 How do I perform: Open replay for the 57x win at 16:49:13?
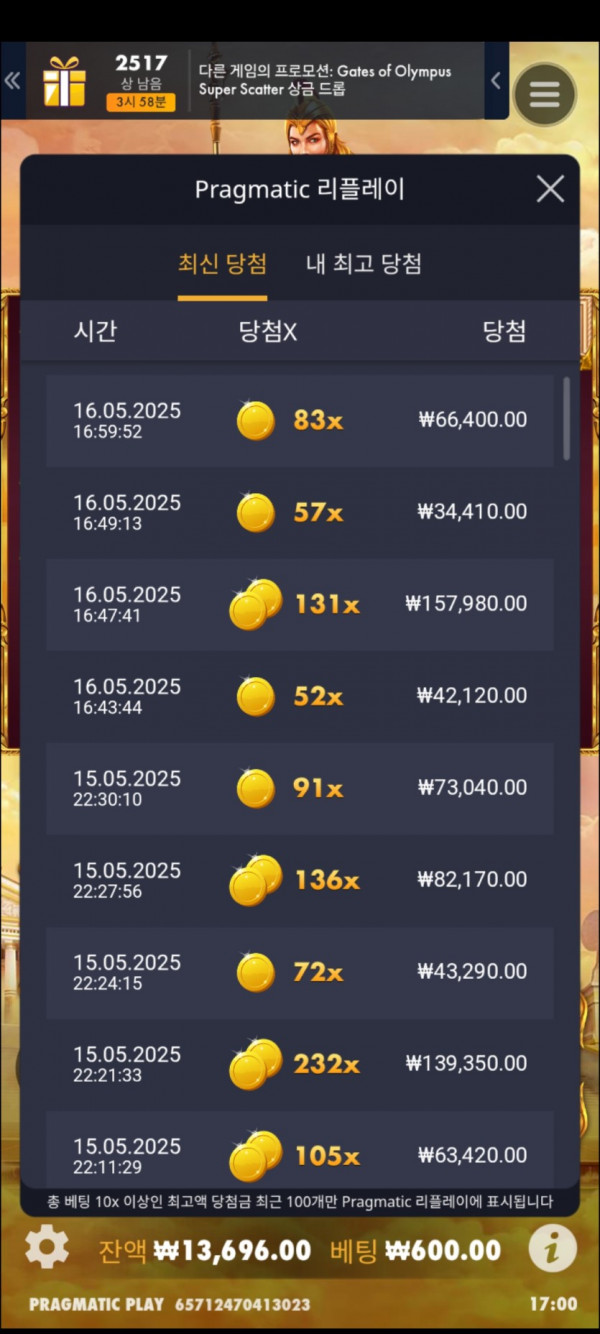pos(300,512)
